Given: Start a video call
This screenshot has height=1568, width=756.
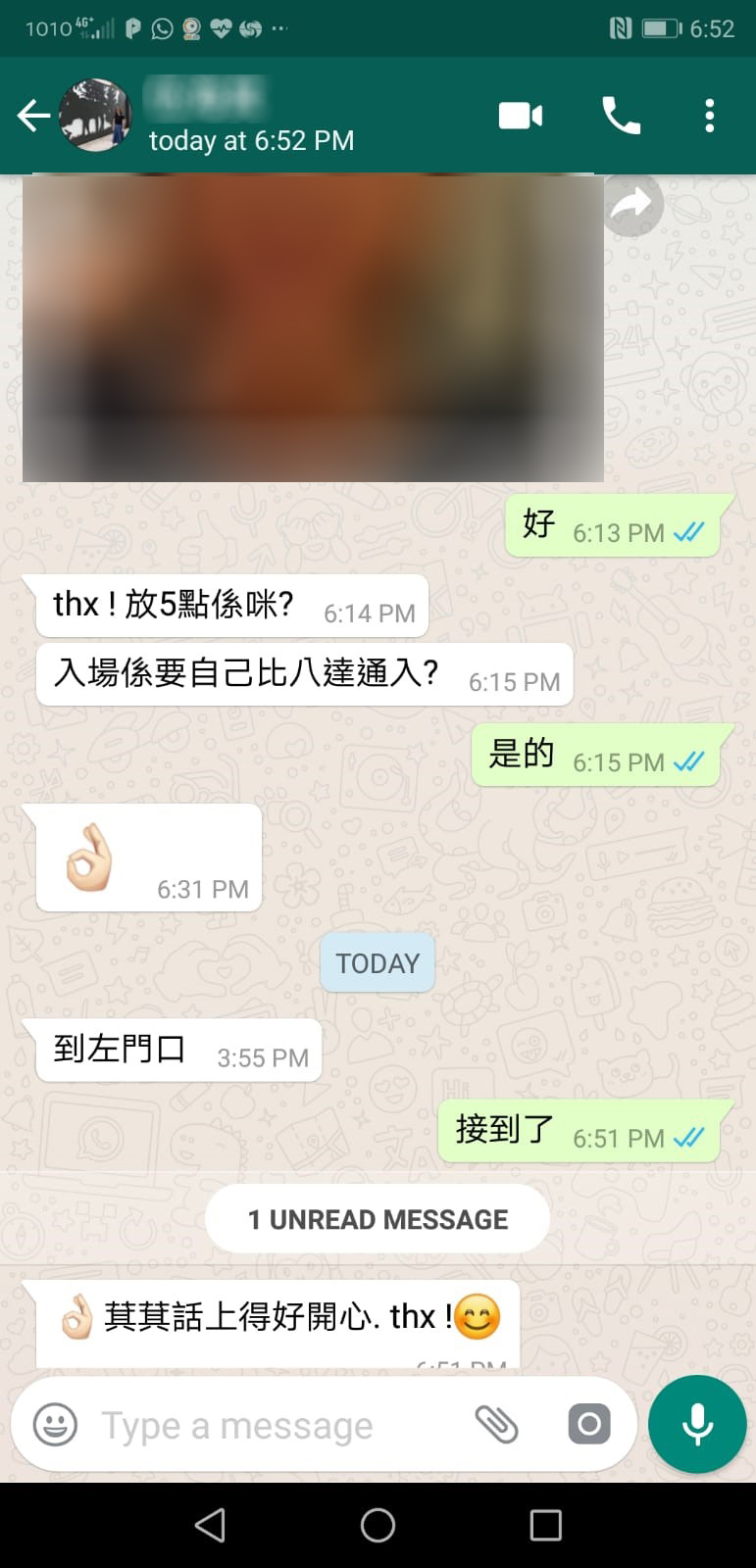Looking at the screenshot, I should [520, 116].
